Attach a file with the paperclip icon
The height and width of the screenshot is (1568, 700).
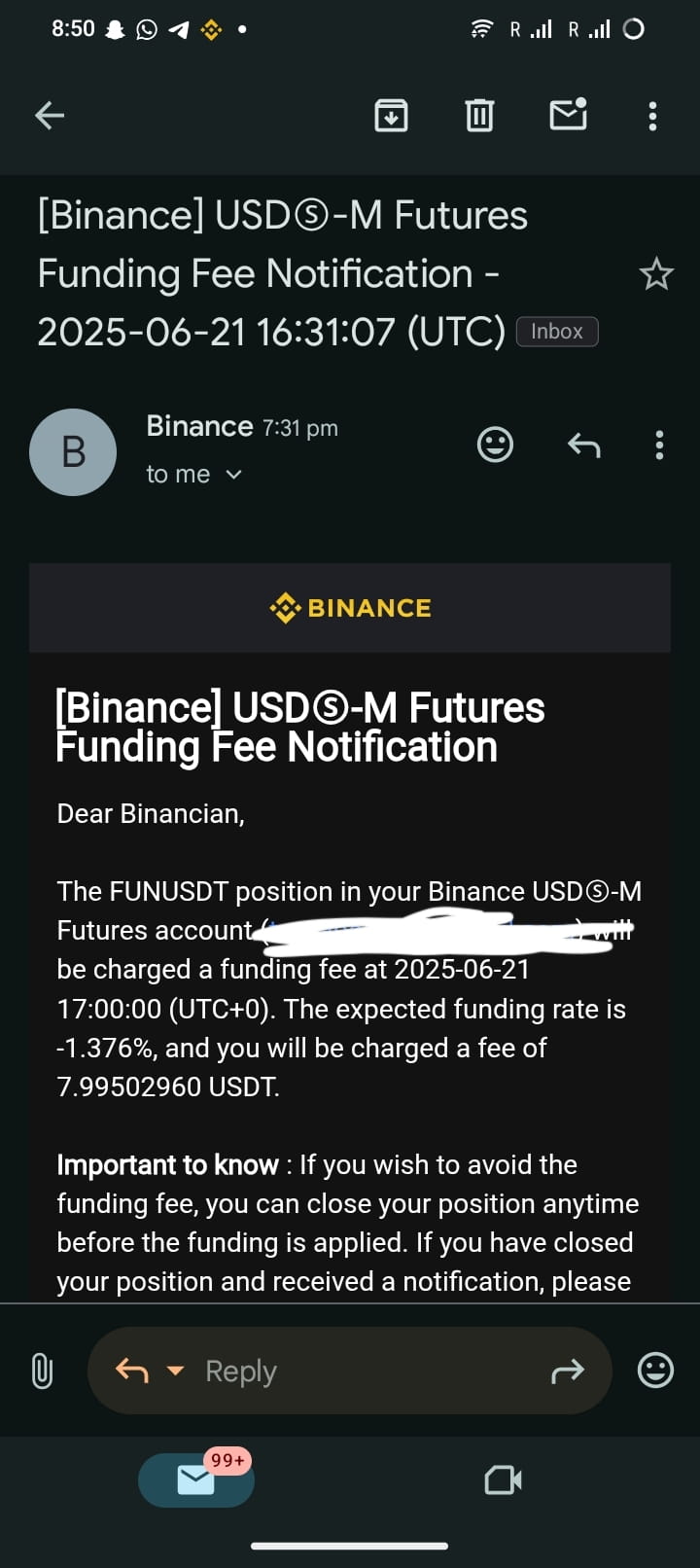42,1371
